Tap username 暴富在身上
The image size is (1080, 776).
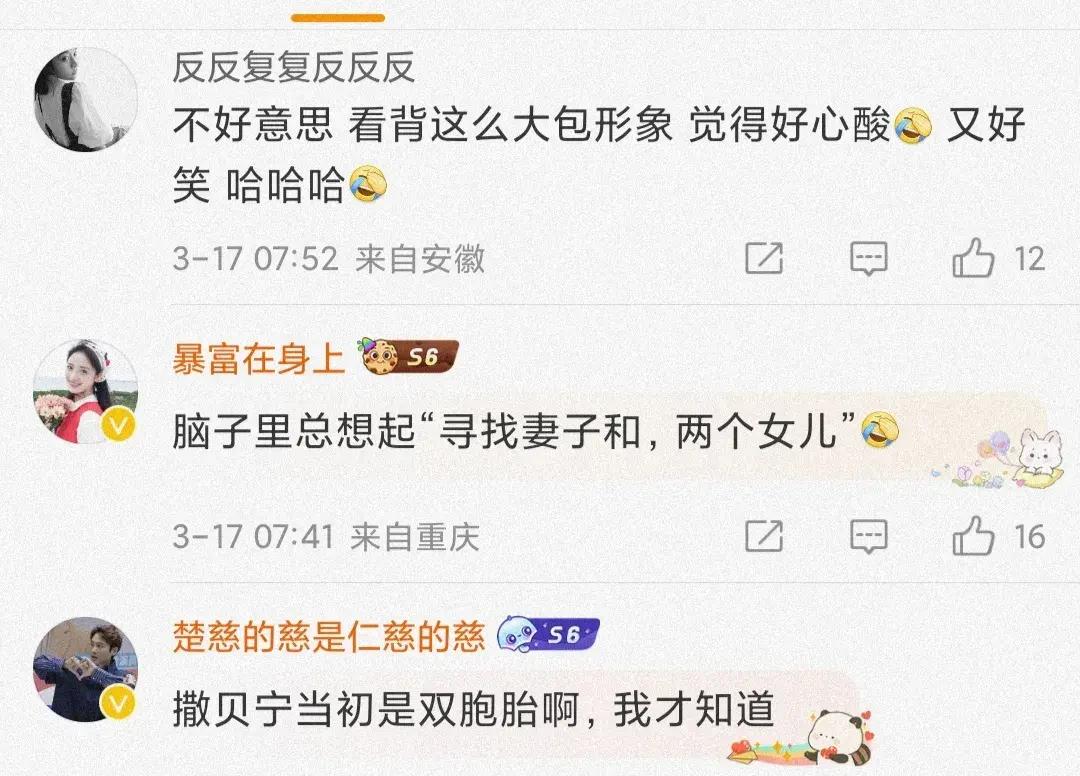[259, 357]
